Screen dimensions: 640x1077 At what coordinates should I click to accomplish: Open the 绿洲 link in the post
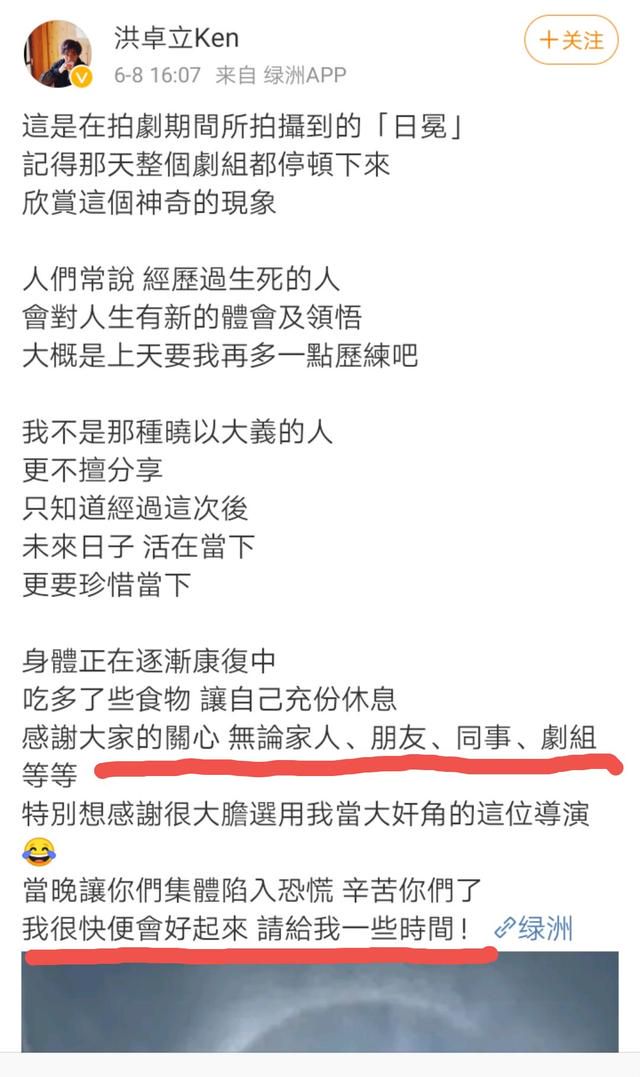[x=534, y=929]
